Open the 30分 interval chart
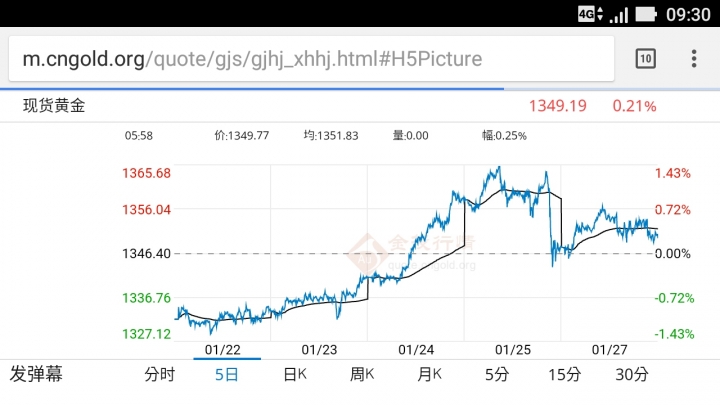 coord(632,375)
